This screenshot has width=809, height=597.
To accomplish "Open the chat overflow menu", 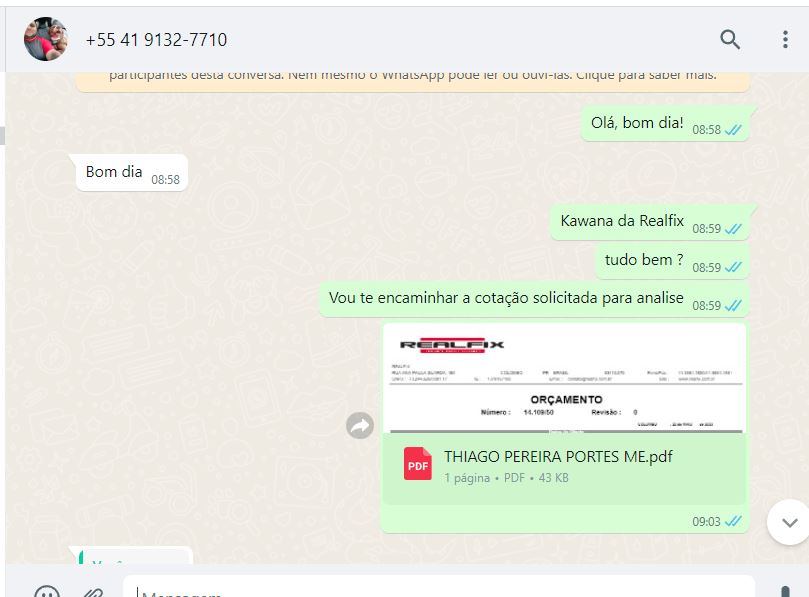I will [785, 40].
